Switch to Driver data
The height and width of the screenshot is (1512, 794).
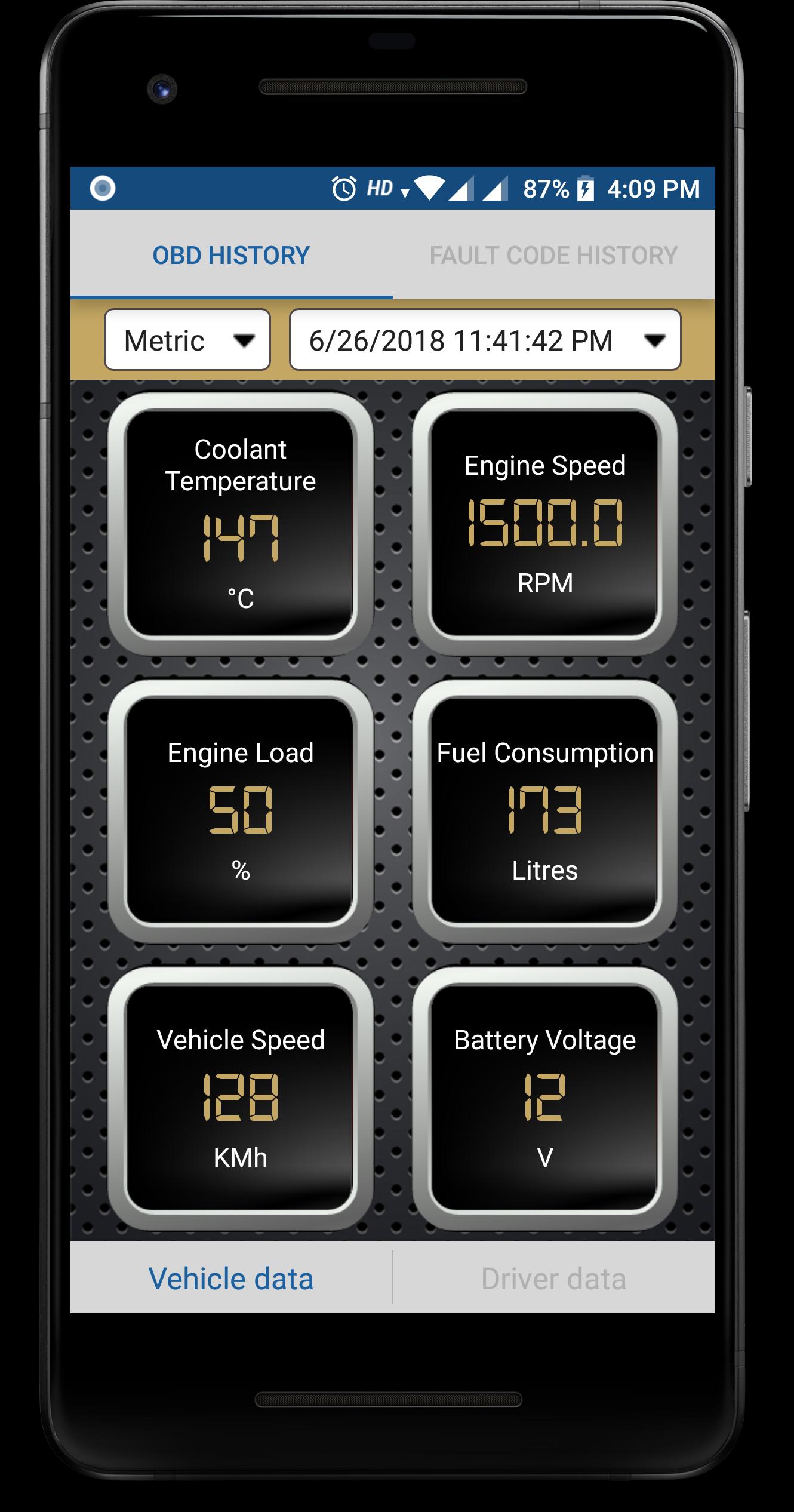pos(553,1279)
